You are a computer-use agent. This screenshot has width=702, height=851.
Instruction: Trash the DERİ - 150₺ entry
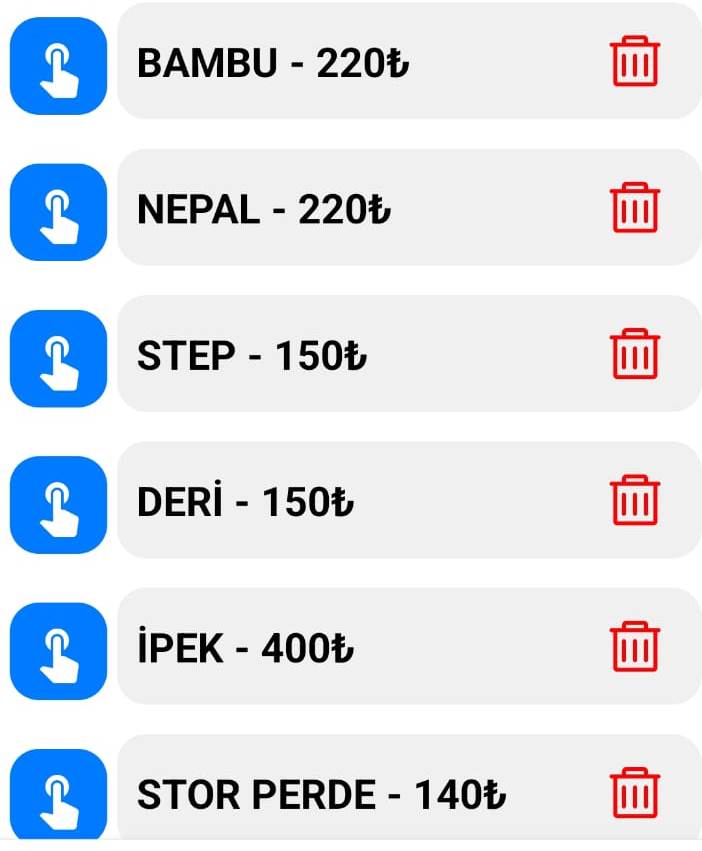coord(634,500)
